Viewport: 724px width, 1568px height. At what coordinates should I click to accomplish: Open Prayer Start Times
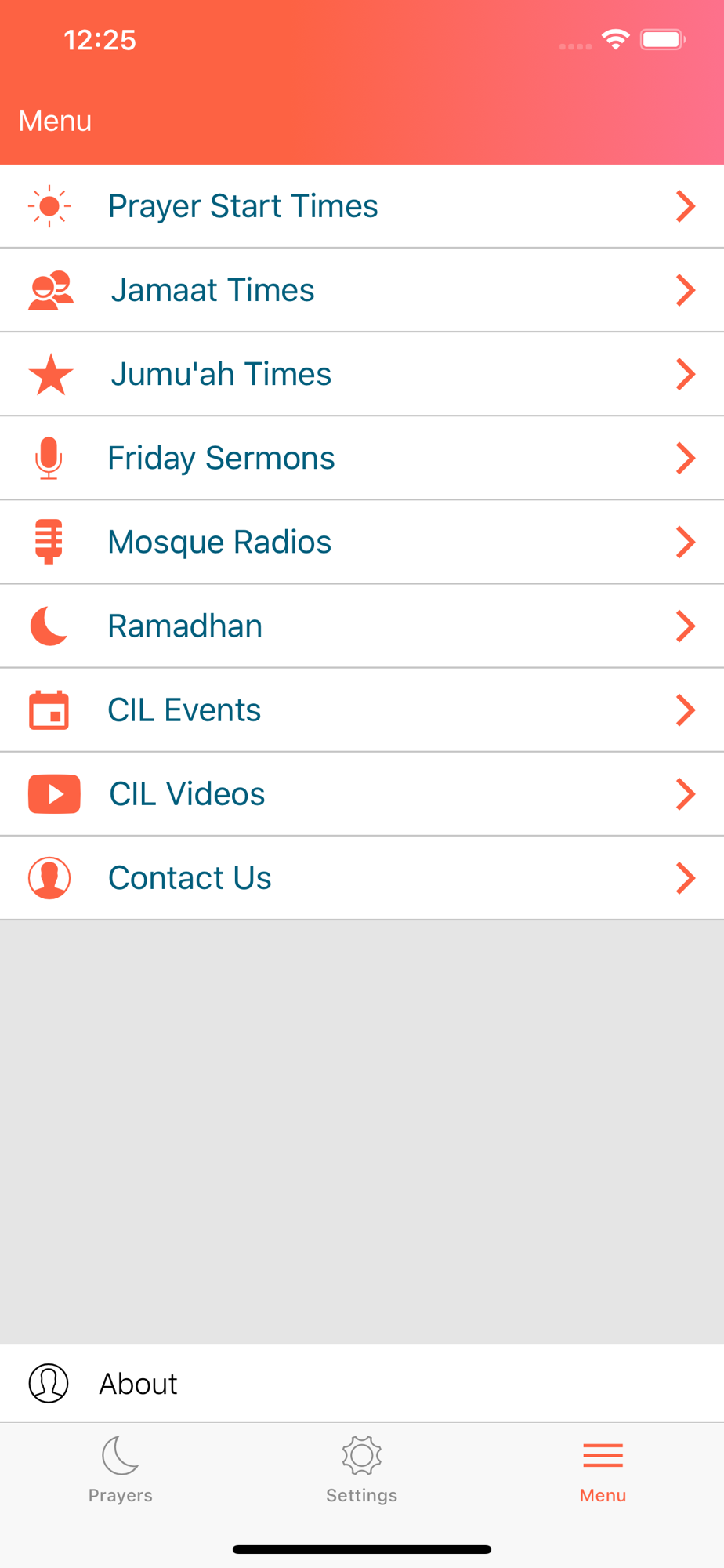pos(362,206)
